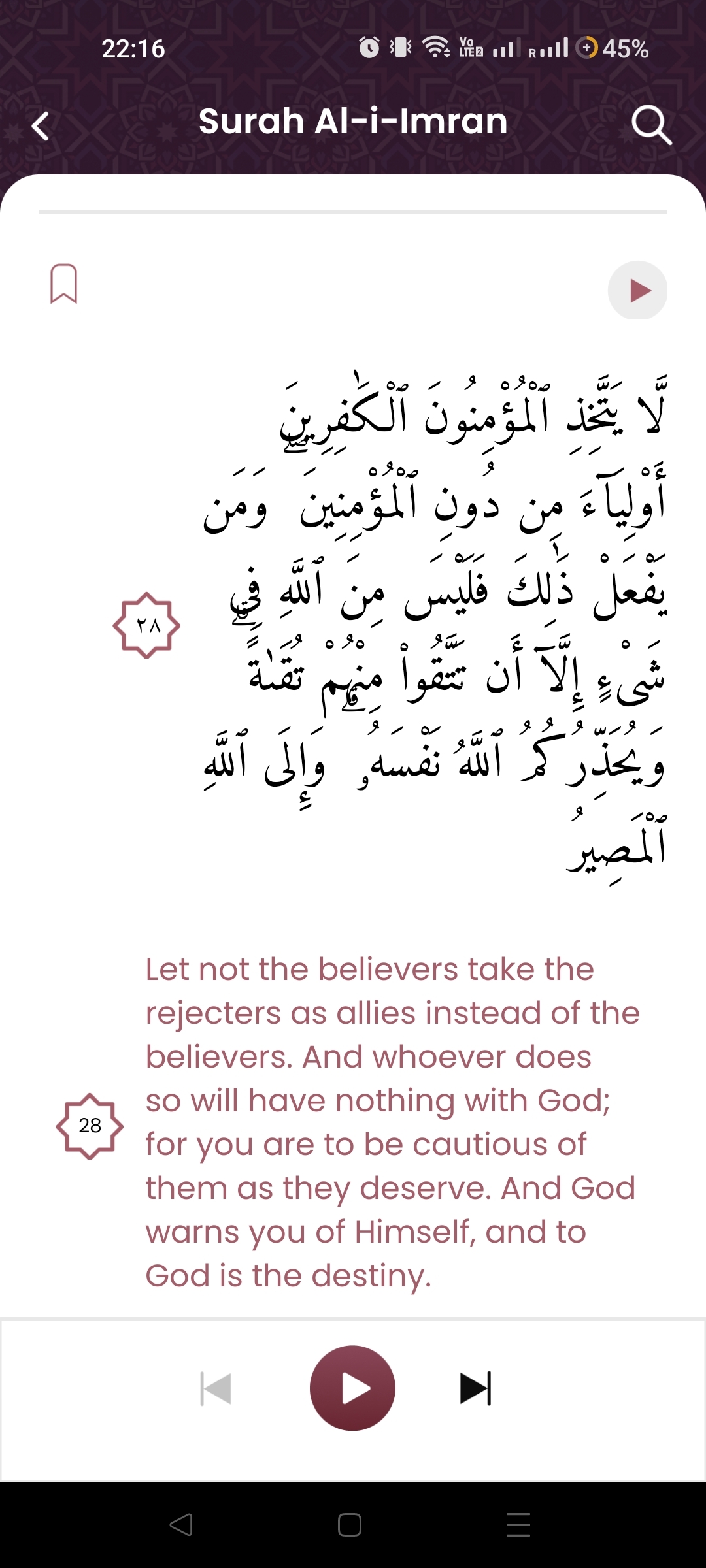This screenshot has height=1568, width=706.
Task: Go back from Surah Al-i-Imran
Action: click(x=41, y=125)
